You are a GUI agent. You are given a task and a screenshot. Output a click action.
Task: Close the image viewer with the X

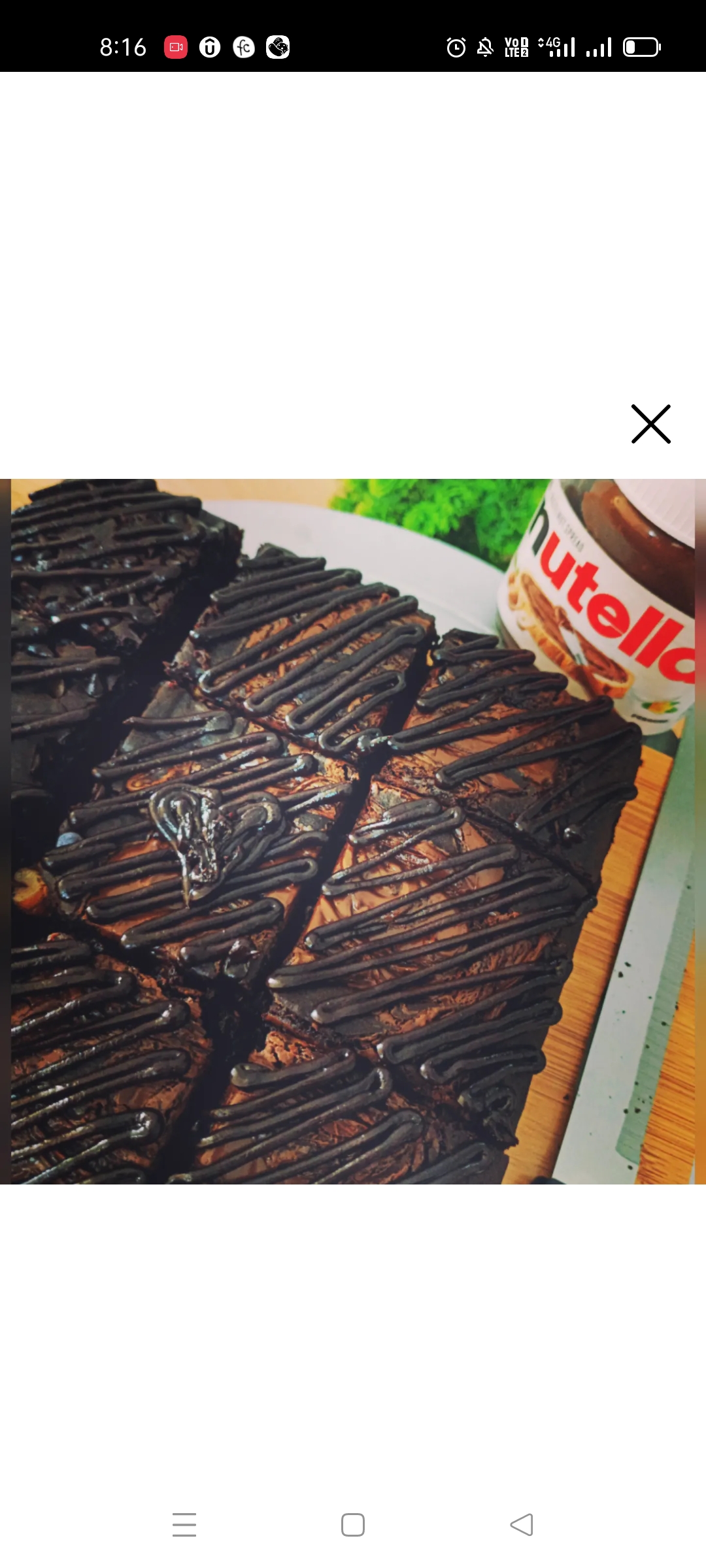click(651, 424)
